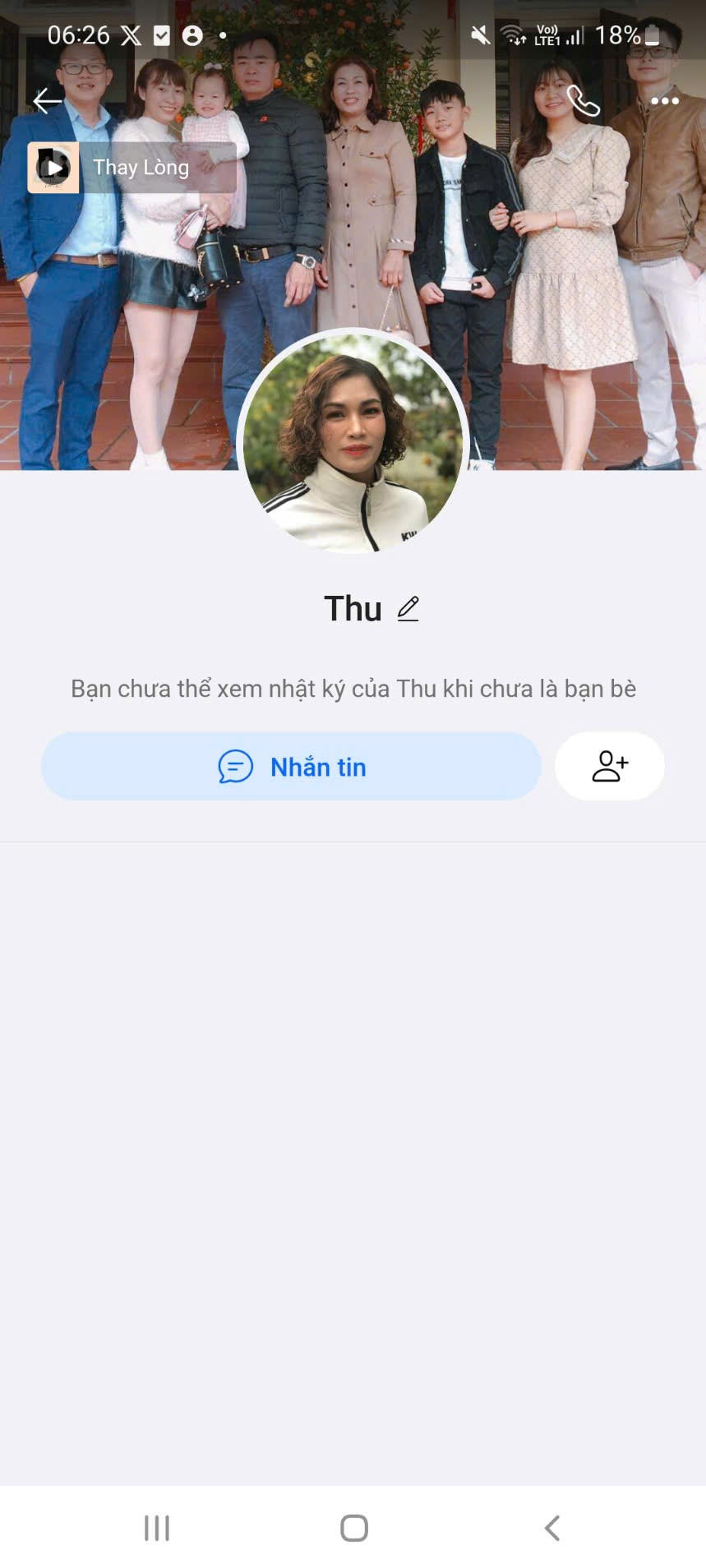Play the song Thay Lòng

(x=53, y=168)
